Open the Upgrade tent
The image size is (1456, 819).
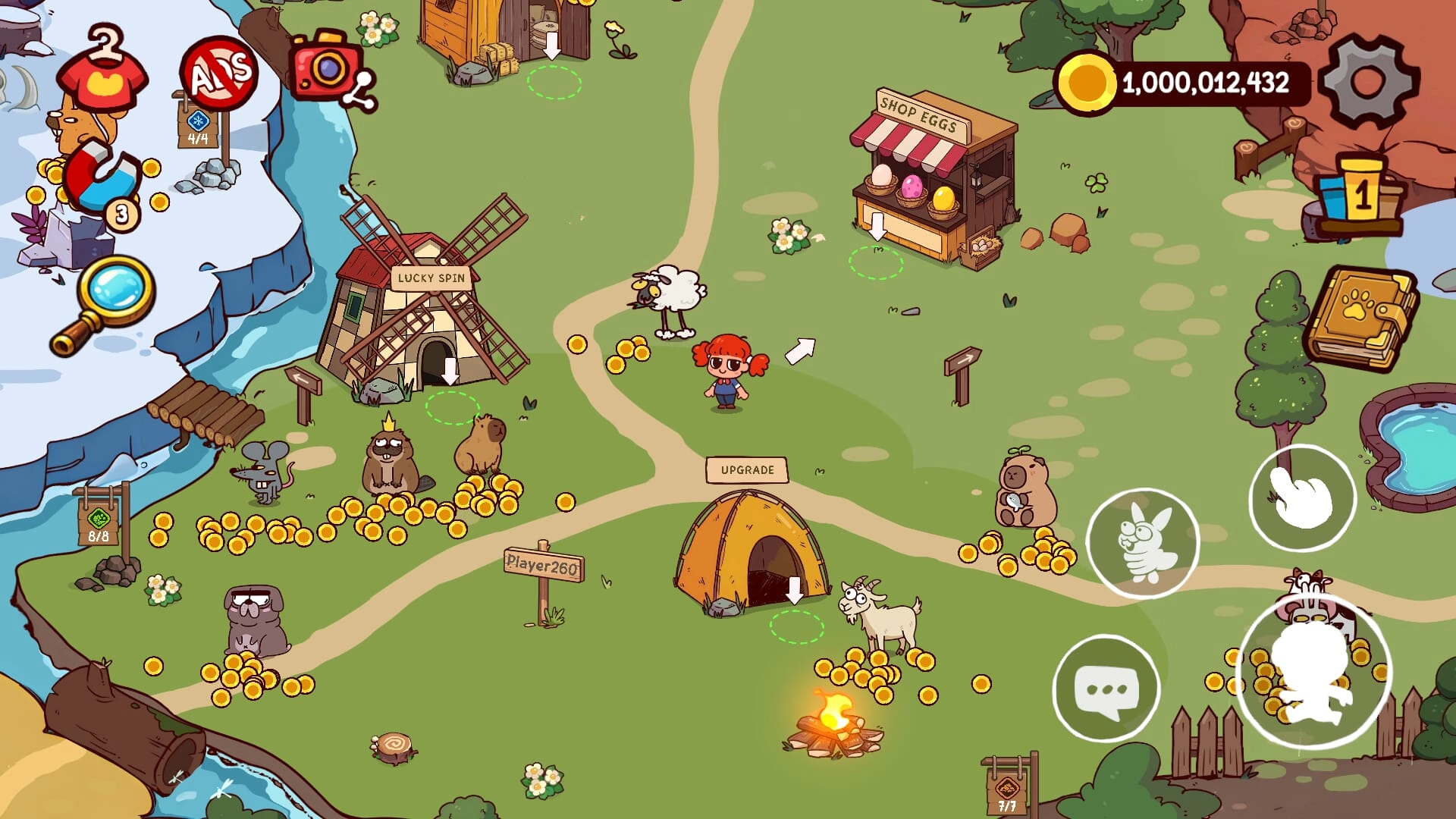[751, 546]
